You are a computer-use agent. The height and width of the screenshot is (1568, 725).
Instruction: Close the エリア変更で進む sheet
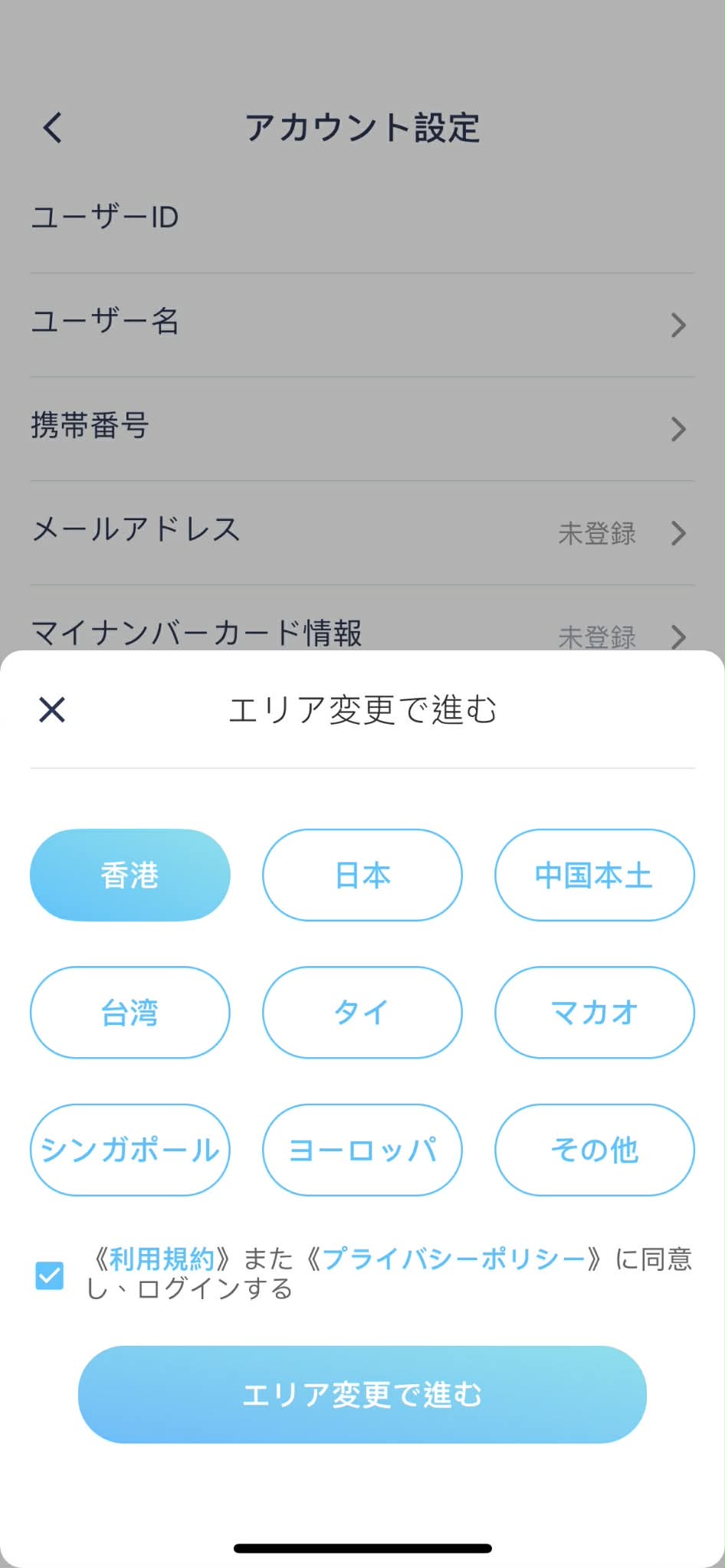coord(52,710)
